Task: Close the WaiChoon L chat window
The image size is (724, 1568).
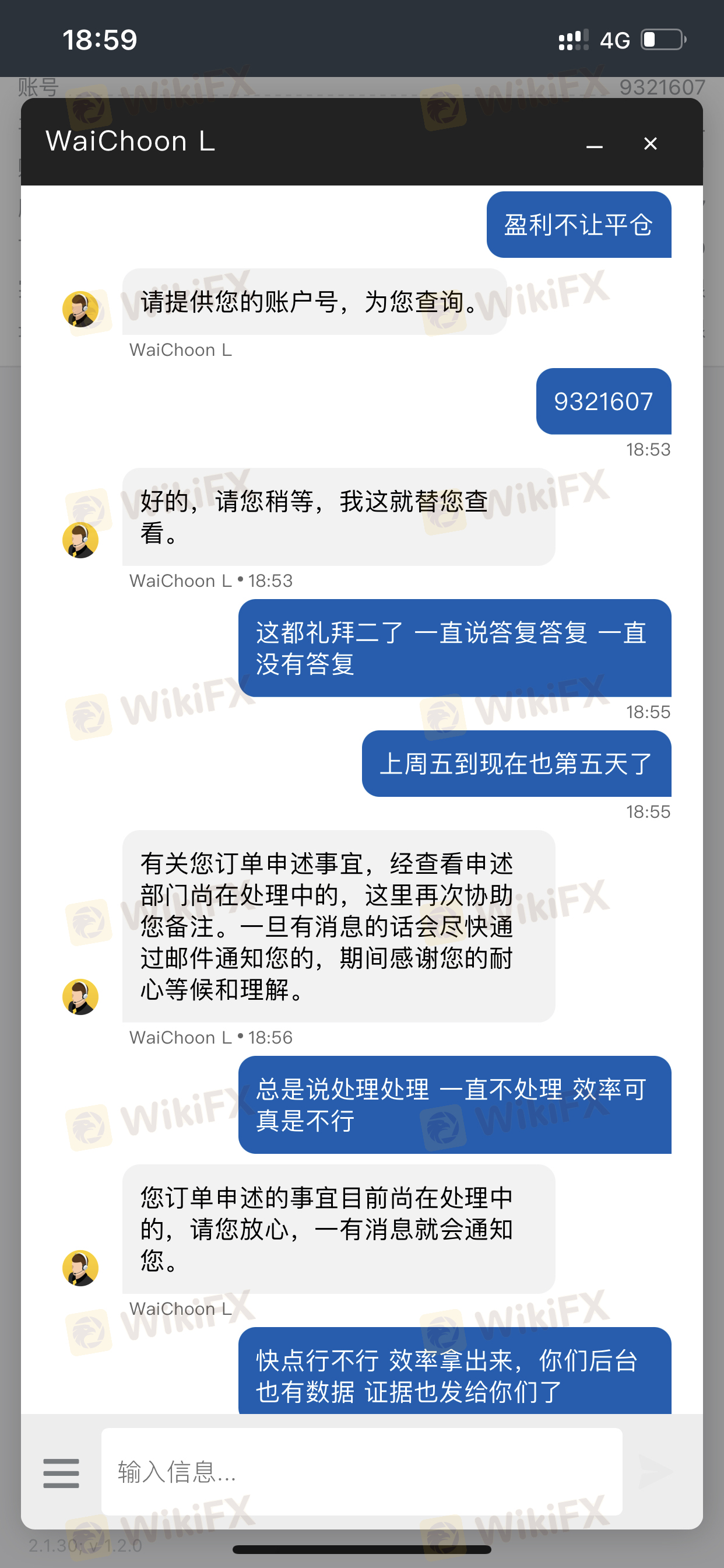Action: (650, 143)
